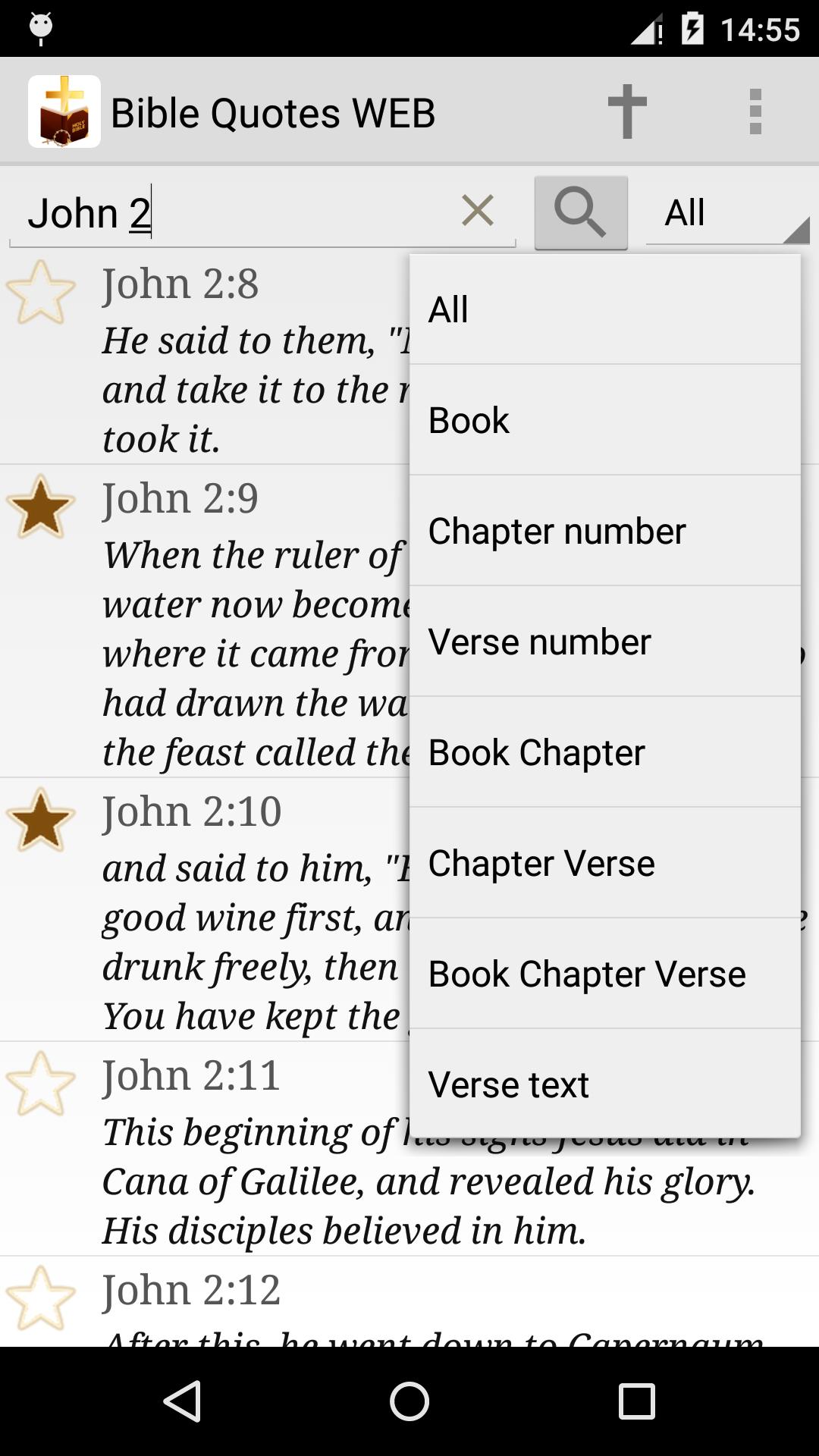819x1456 pixels.
Task: Choose "Verse text" search option
Action: pyautogui.click(x=604, y=1084)
